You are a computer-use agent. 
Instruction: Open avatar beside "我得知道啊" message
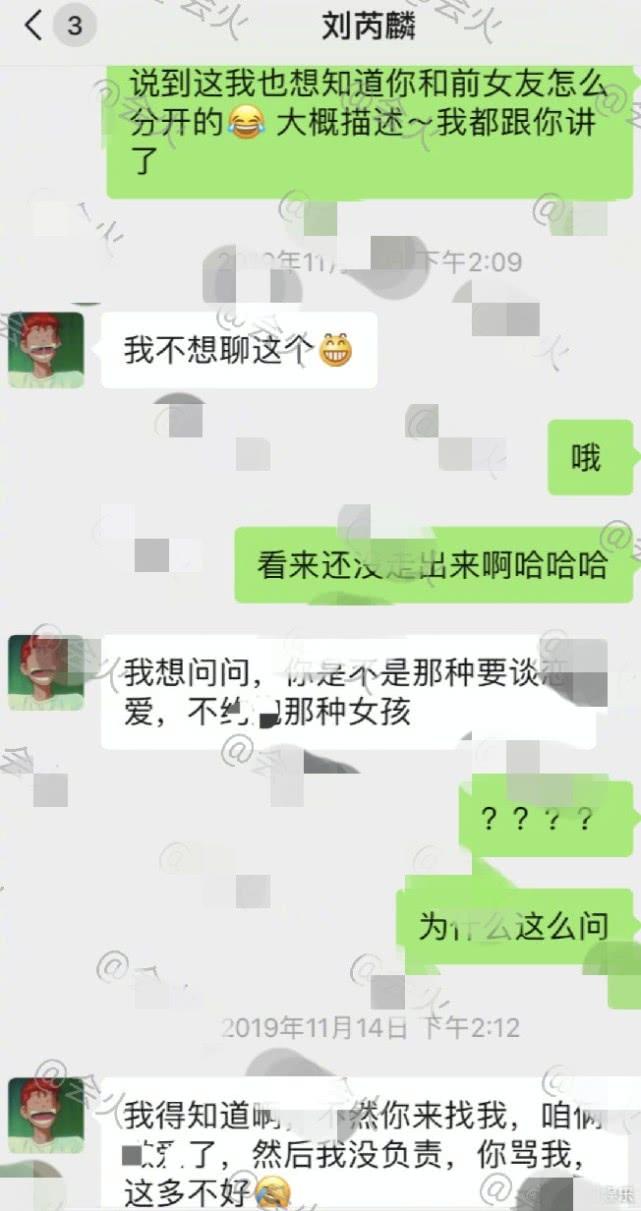(x=46, y=1115)
